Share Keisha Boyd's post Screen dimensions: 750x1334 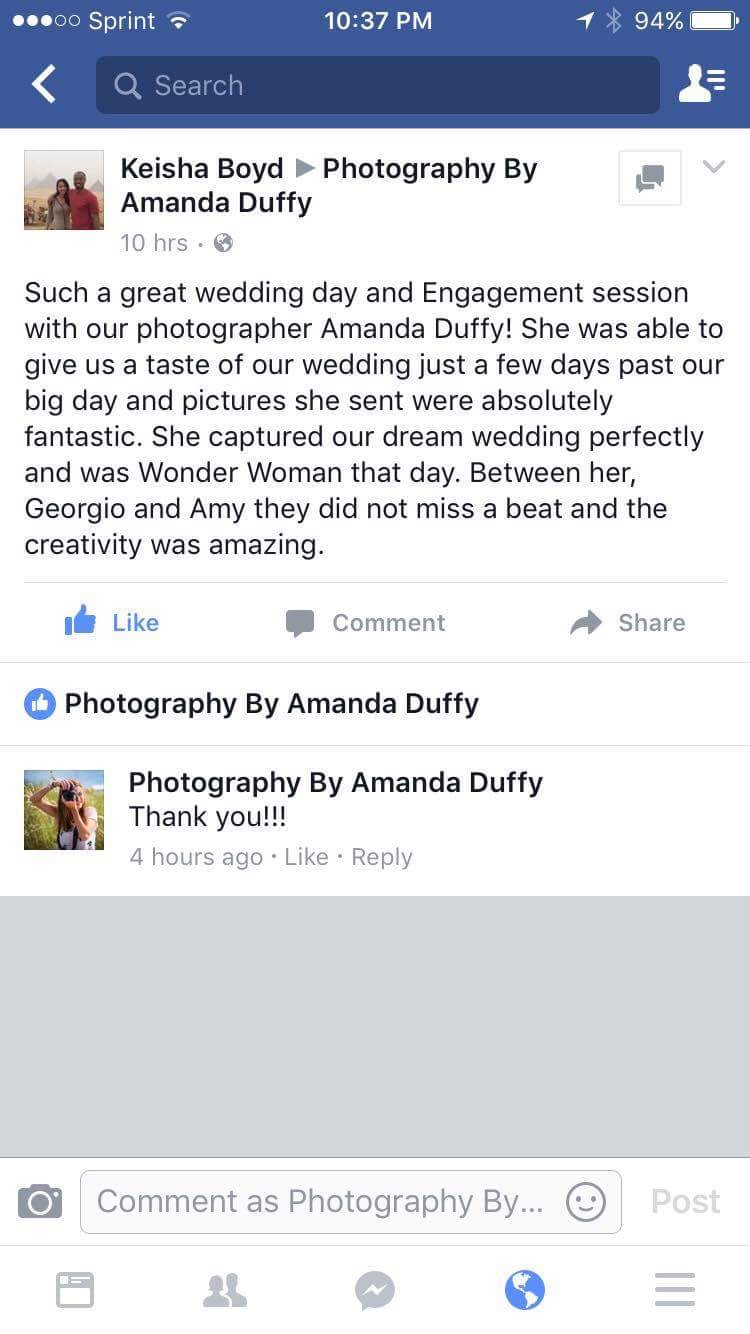628,622
